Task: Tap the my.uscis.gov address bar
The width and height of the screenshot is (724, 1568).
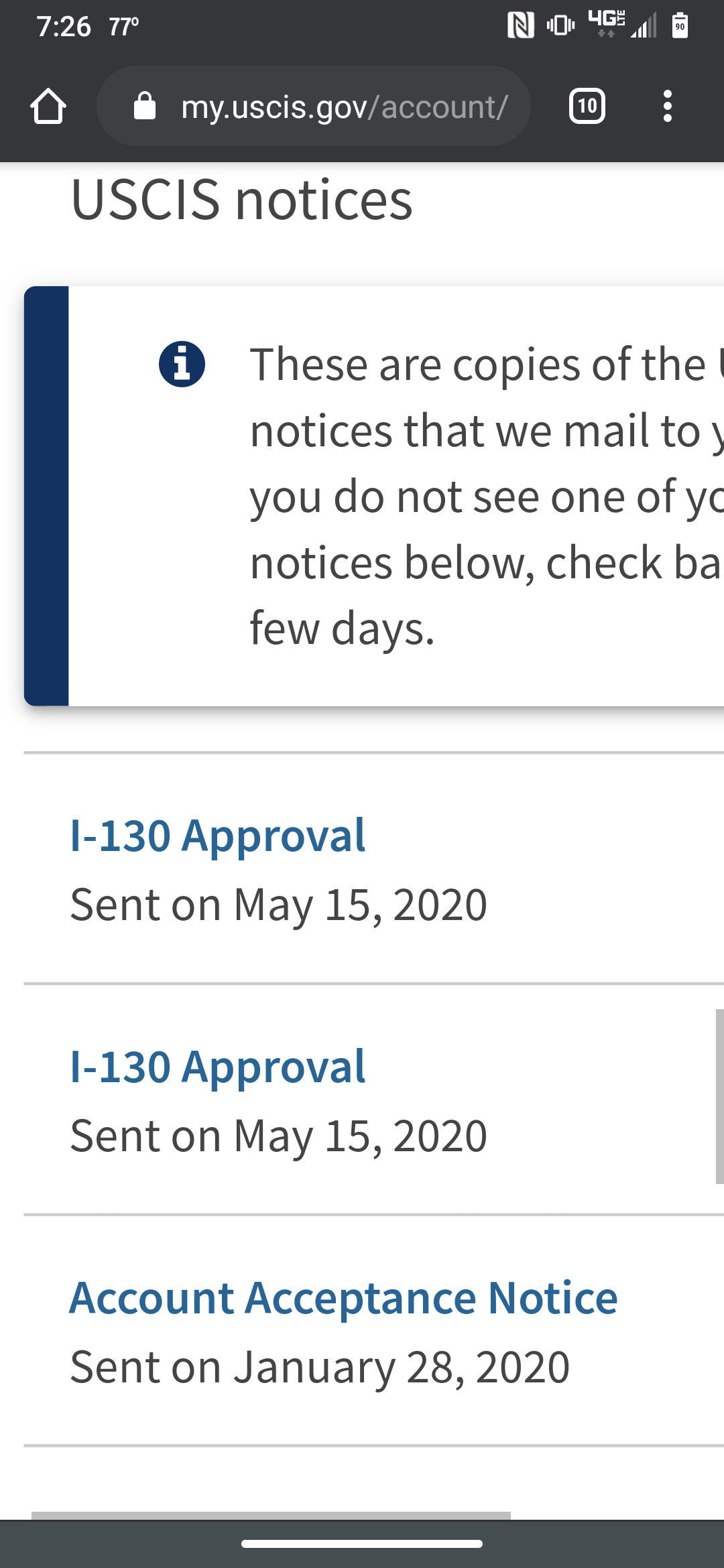Action: coord(314,106)
